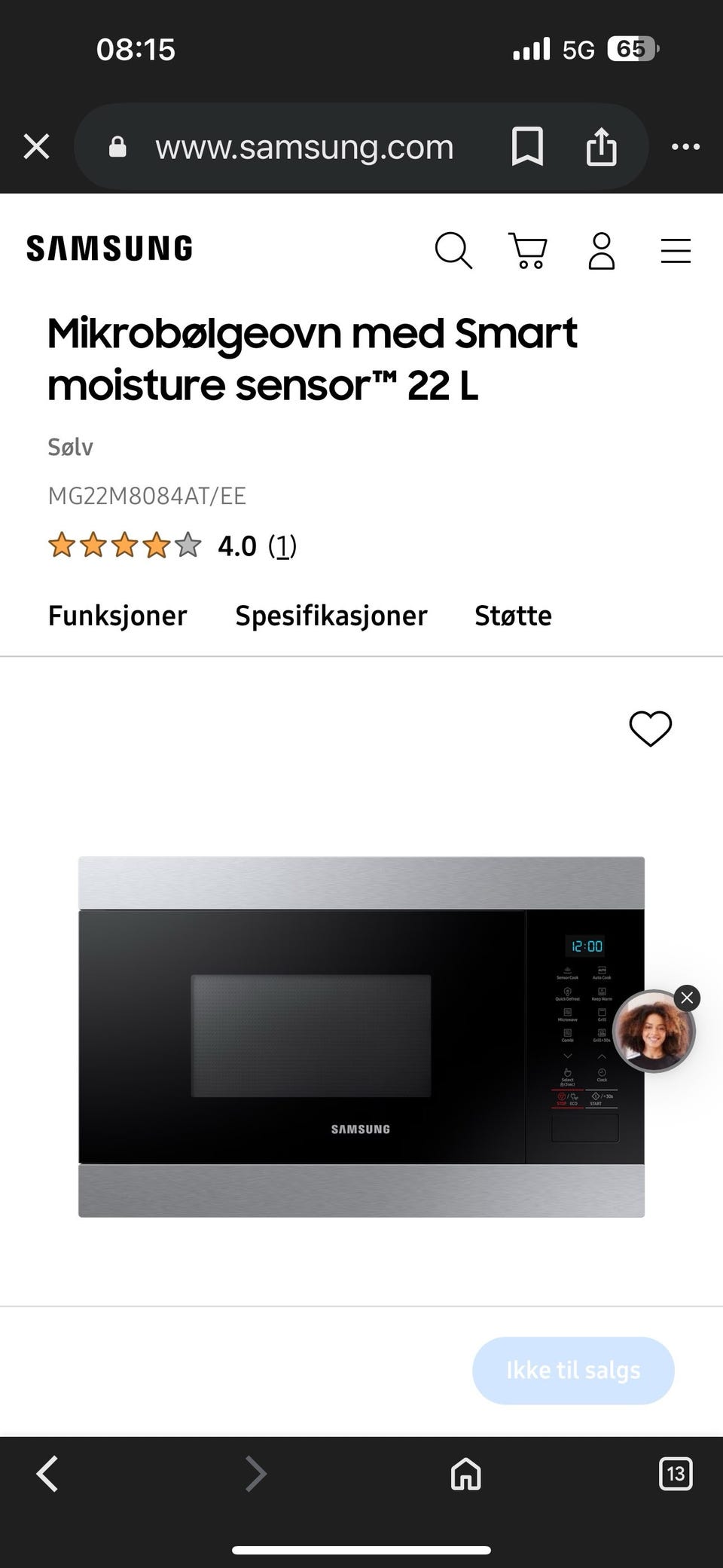Share this product page
The height and width of the screenshot is (1568, 723).
(601, 146)
